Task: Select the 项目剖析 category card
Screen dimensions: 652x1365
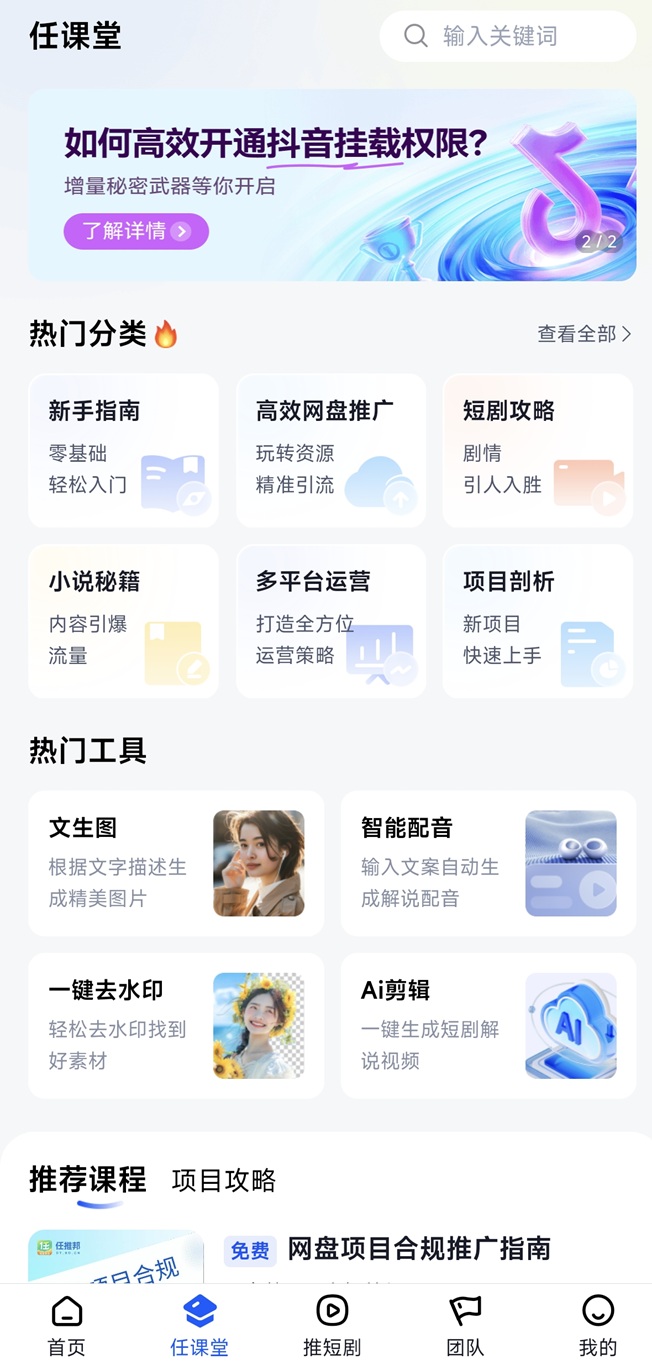Action: (x=538, y=621)
